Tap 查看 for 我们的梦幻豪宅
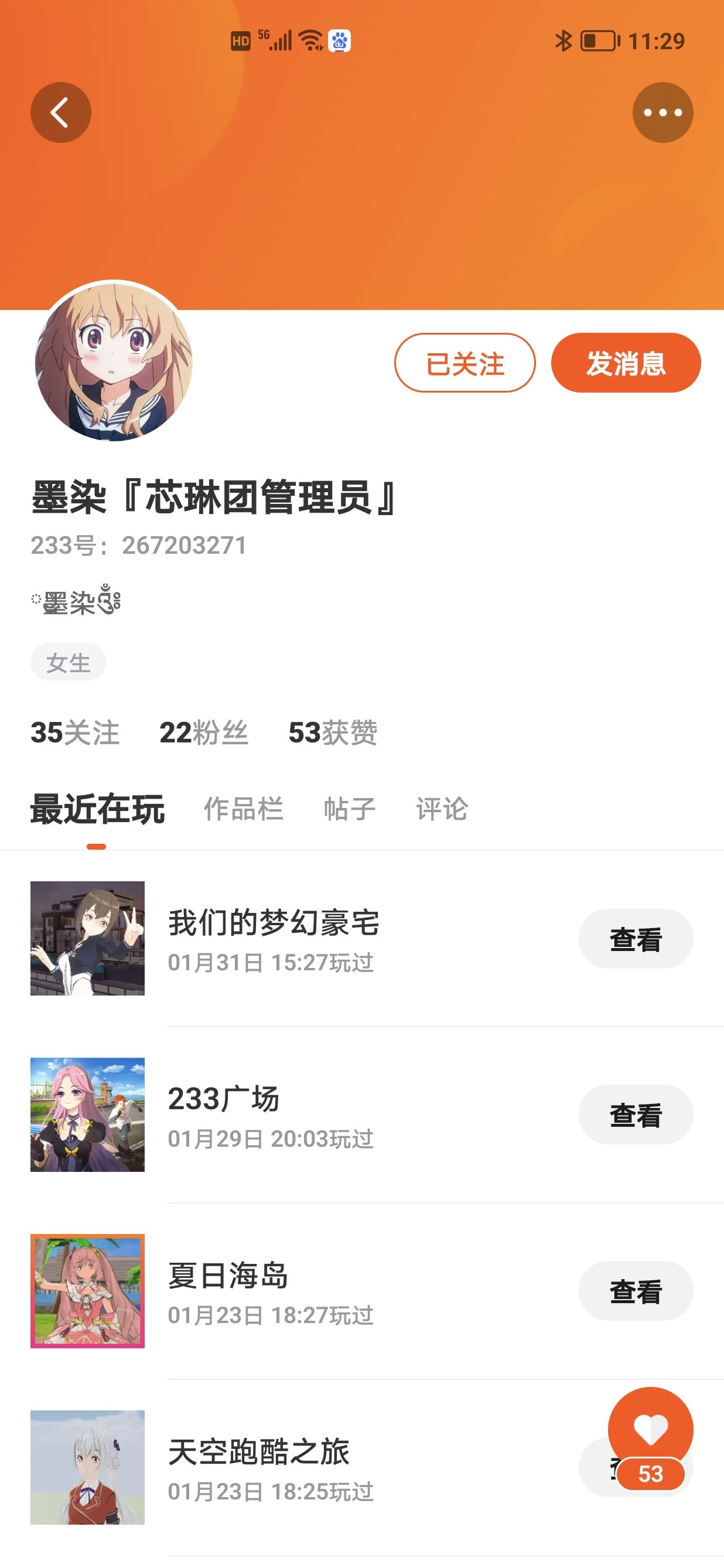The image size is (724, 1568). (636, 939)
